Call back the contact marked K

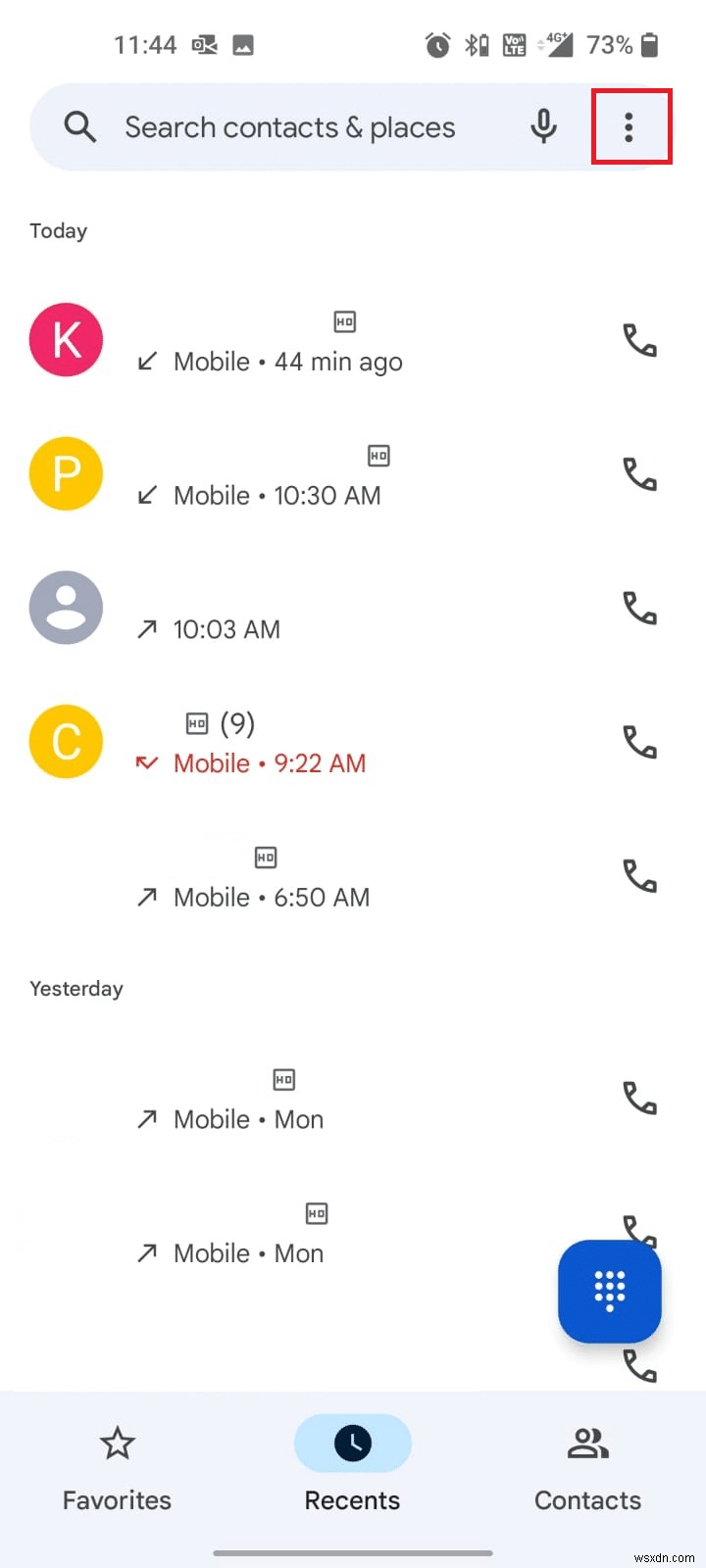(x=639, y=340)
